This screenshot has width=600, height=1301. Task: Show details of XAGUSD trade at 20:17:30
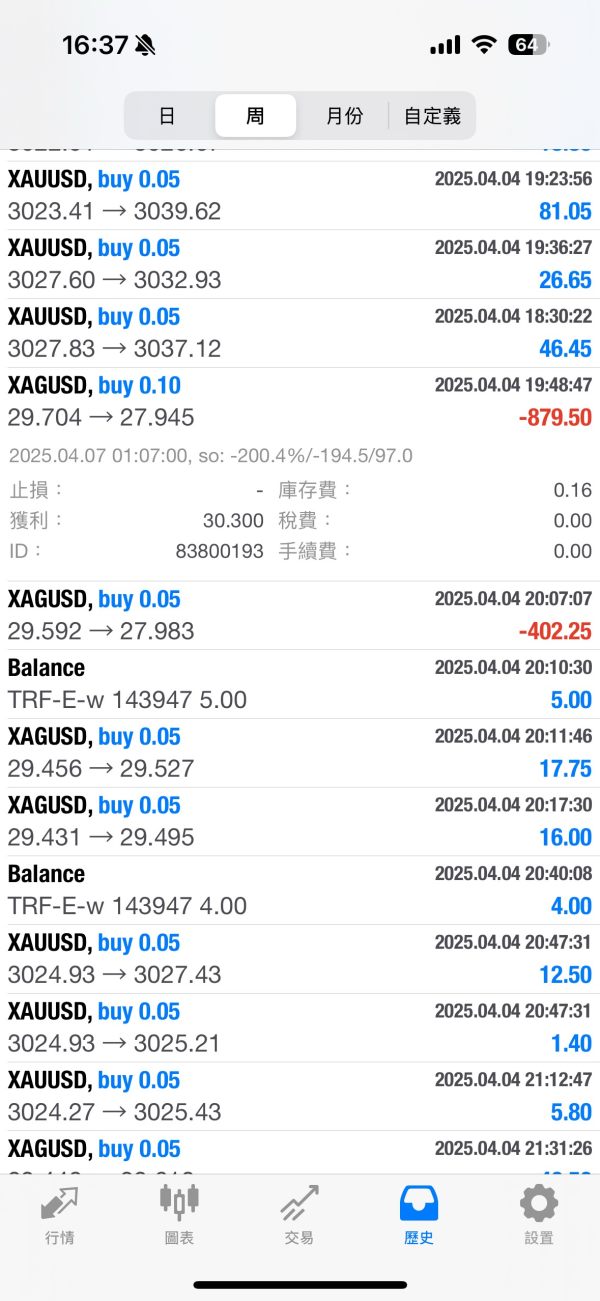[300, 821]
